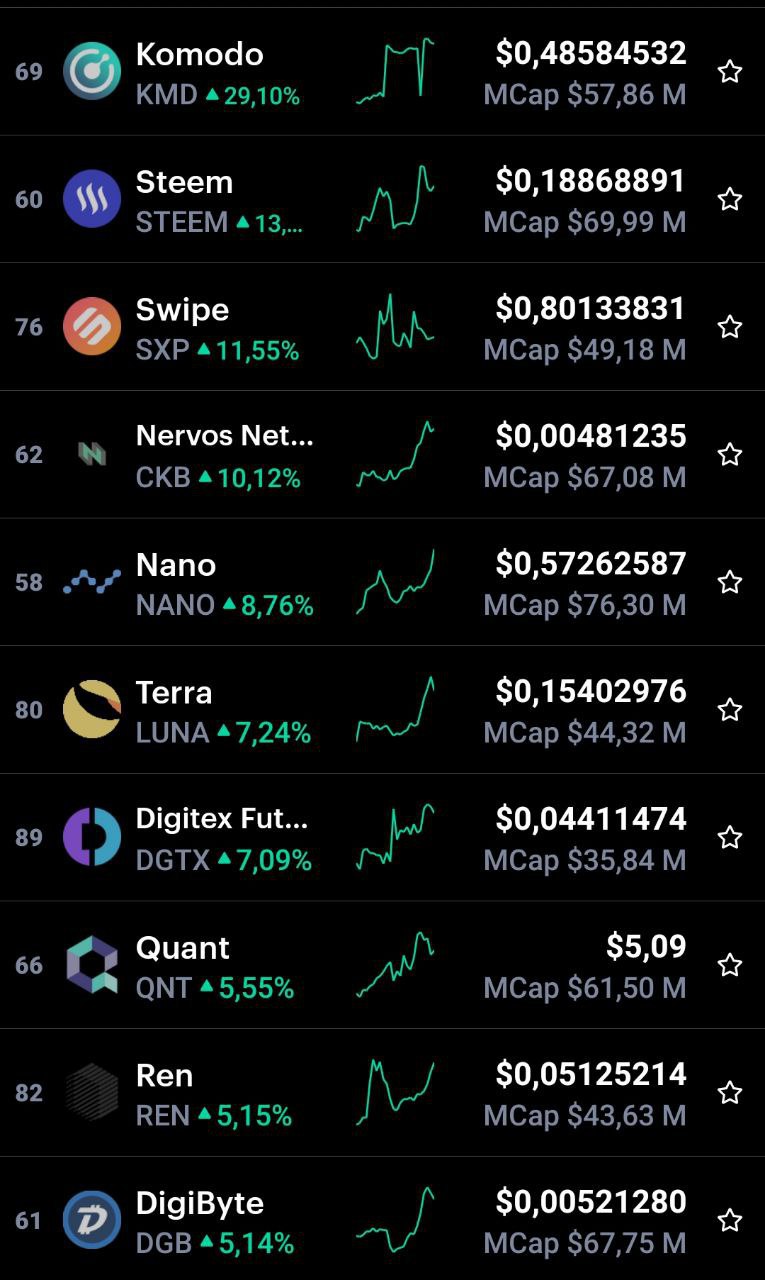Open the Quant QNT row

click(x=382, y=965)
